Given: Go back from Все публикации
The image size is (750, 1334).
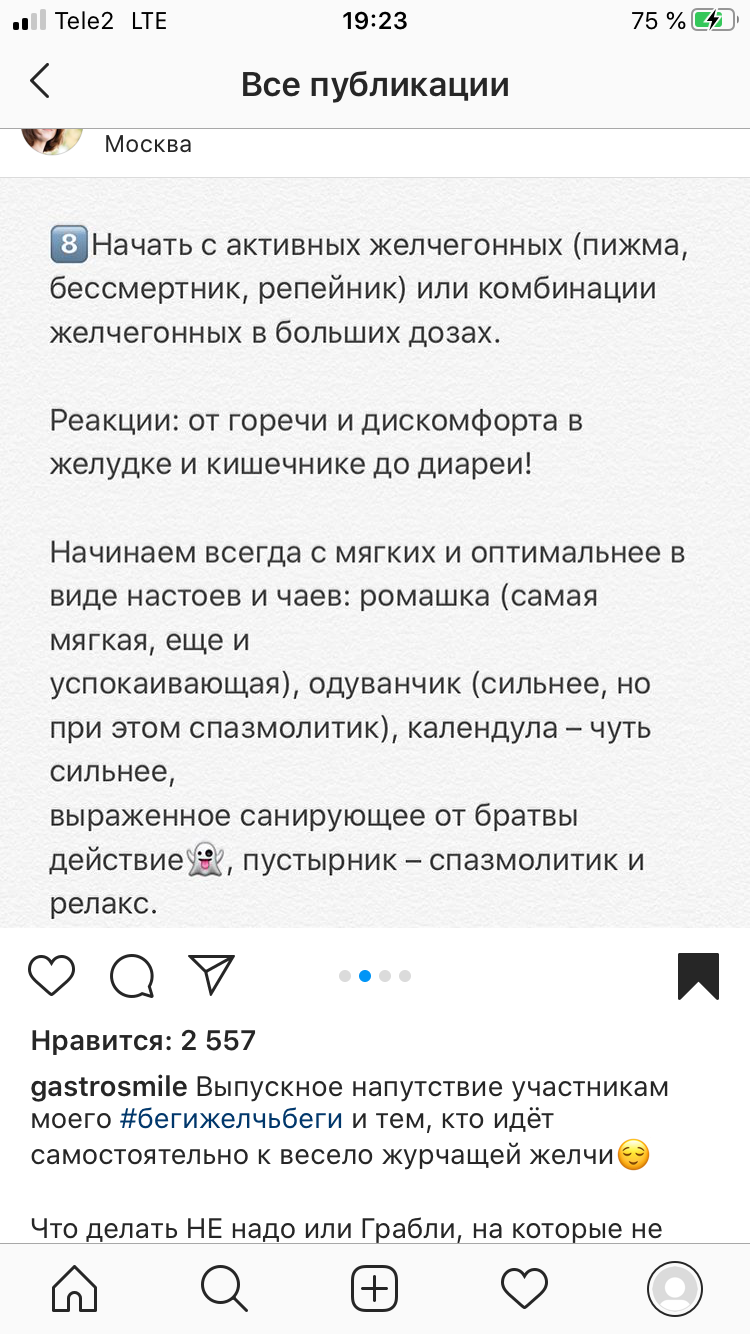Looking at the screenshot, I should 40,82.
